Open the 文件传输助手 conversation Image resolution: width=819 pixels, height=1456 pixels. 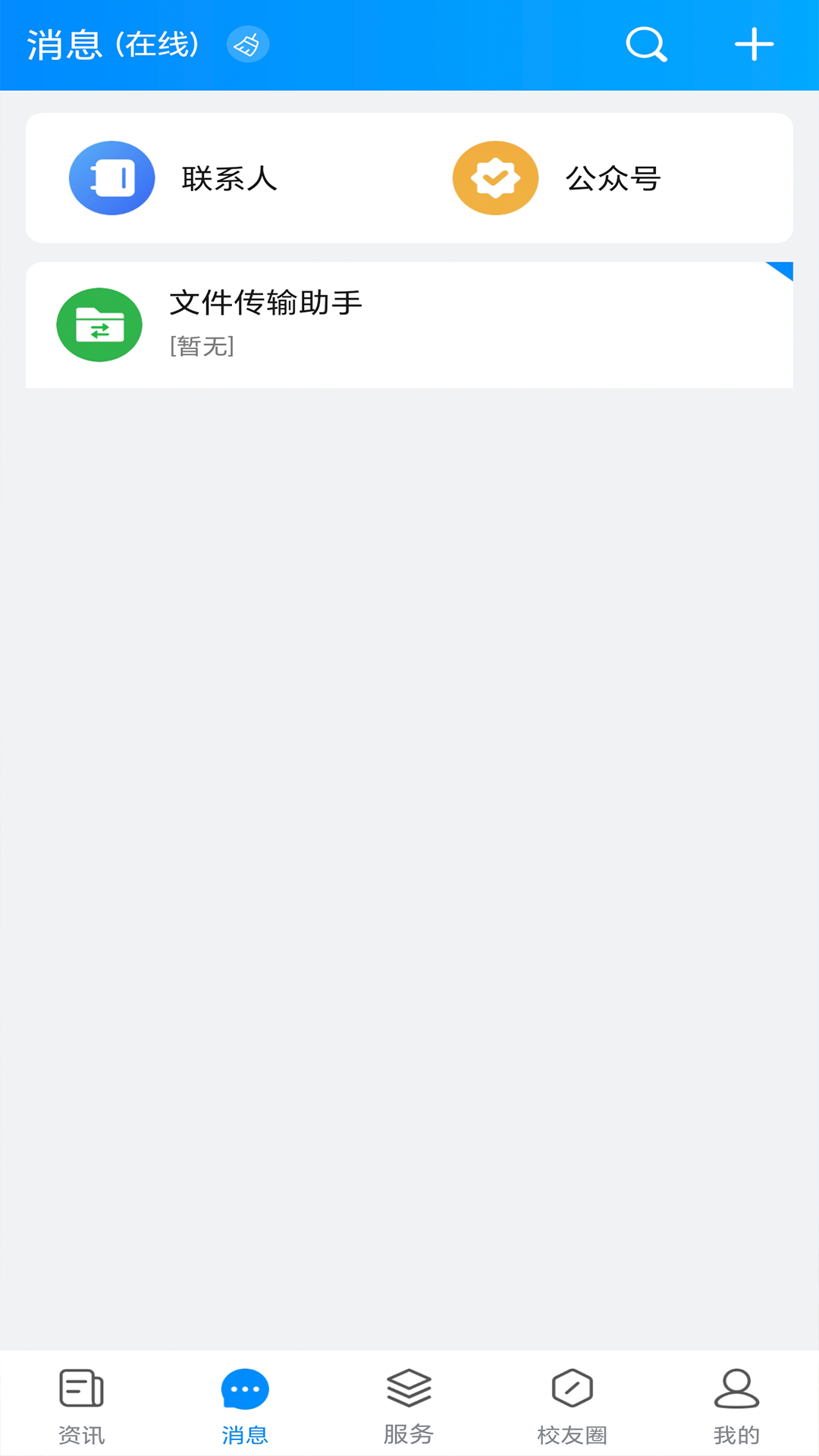pyautogui.click(x=409, y=322)
